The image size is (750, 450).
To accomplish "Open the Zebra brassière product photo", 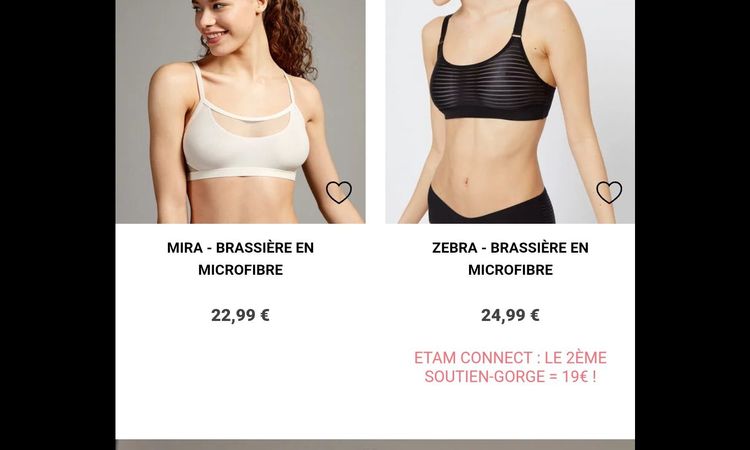I will click(510, 110).
